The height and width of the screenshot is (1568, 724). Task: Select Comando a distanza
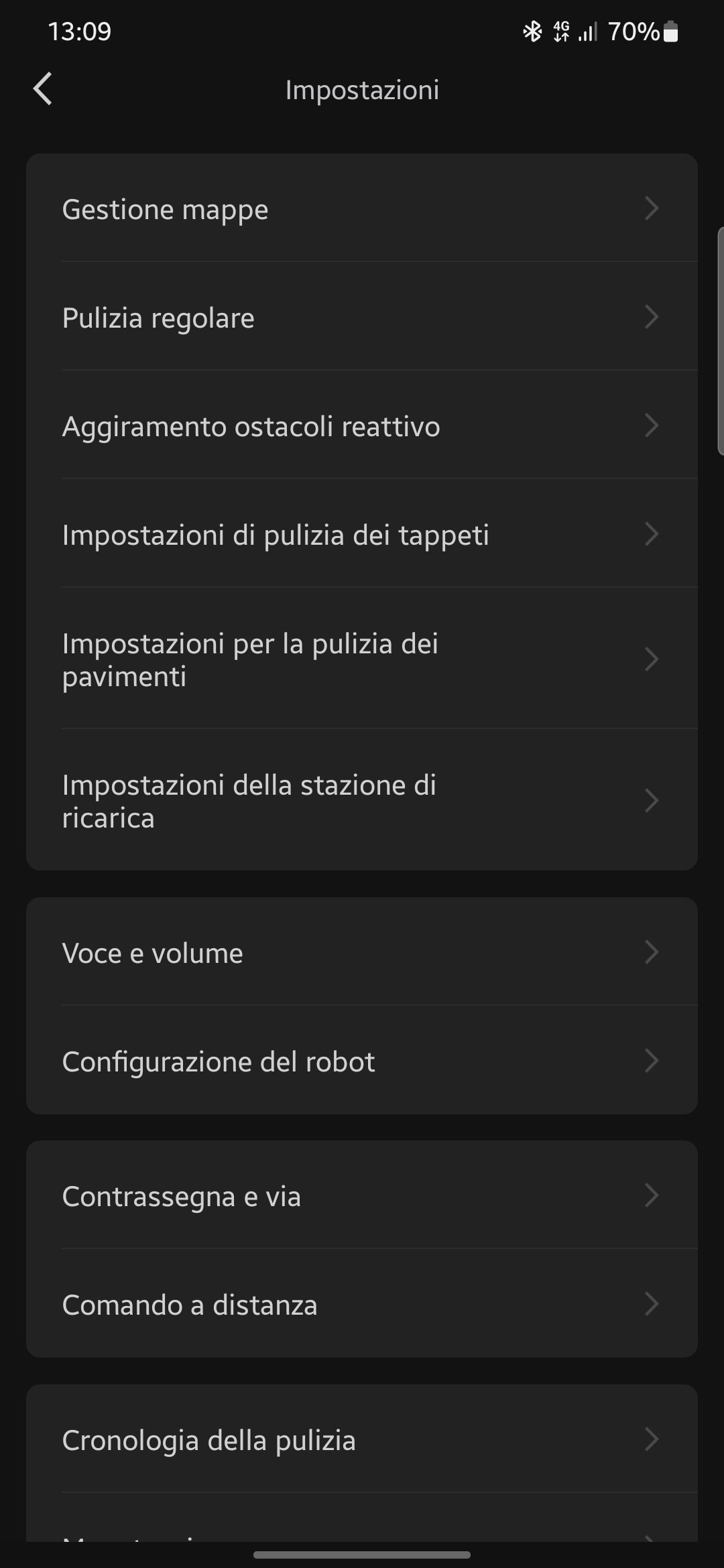click(362, 1305)
